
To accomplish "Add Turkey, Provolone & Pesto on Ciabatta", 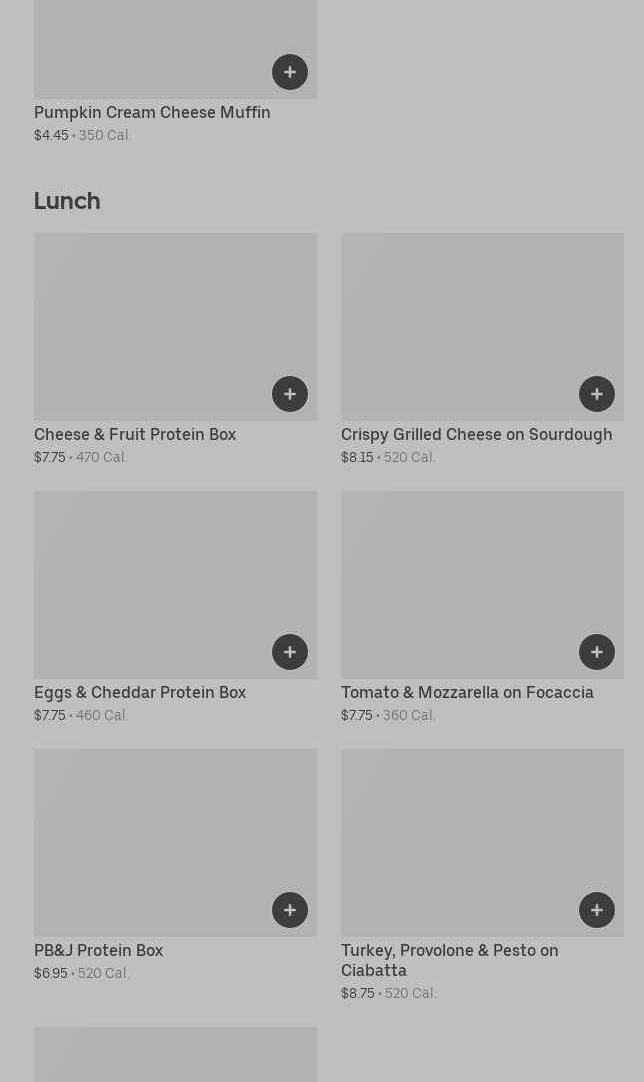I will [x=597, y=910].
